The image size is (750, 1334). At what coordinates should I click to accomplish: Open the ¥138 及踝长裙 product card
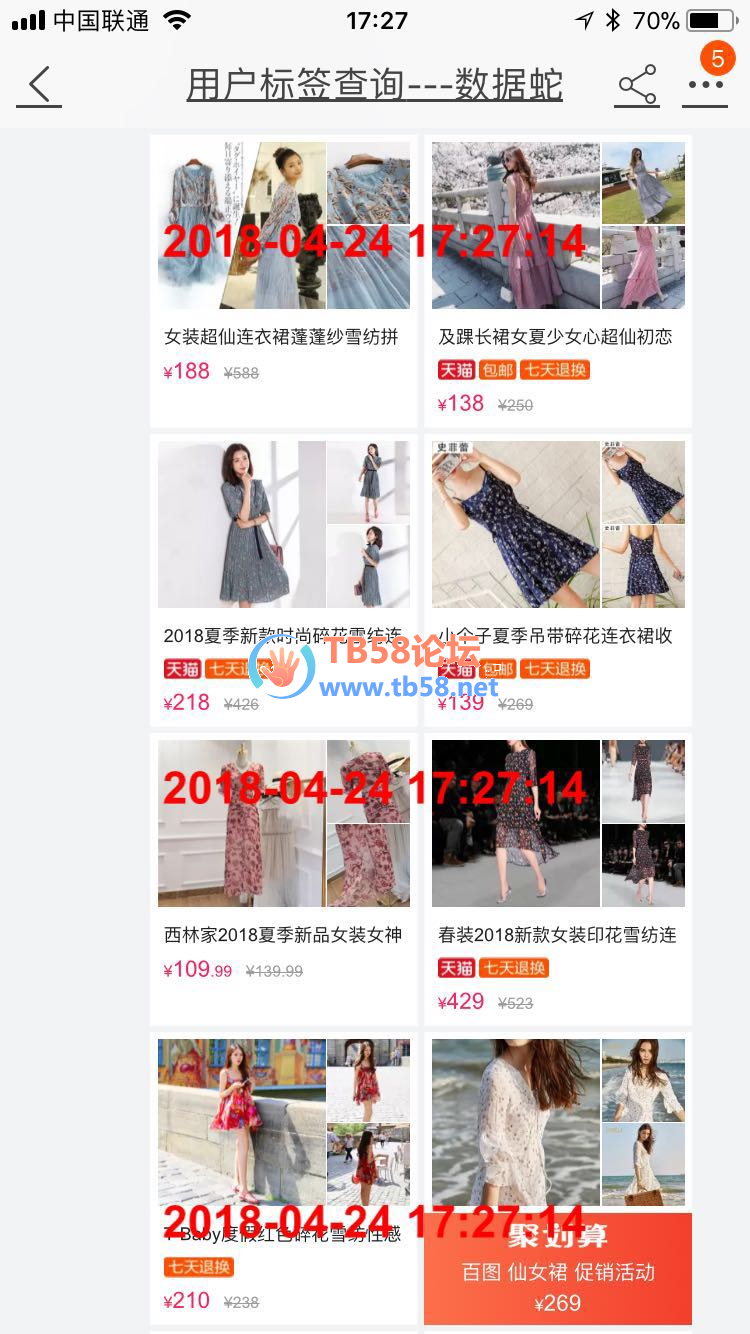558,280
